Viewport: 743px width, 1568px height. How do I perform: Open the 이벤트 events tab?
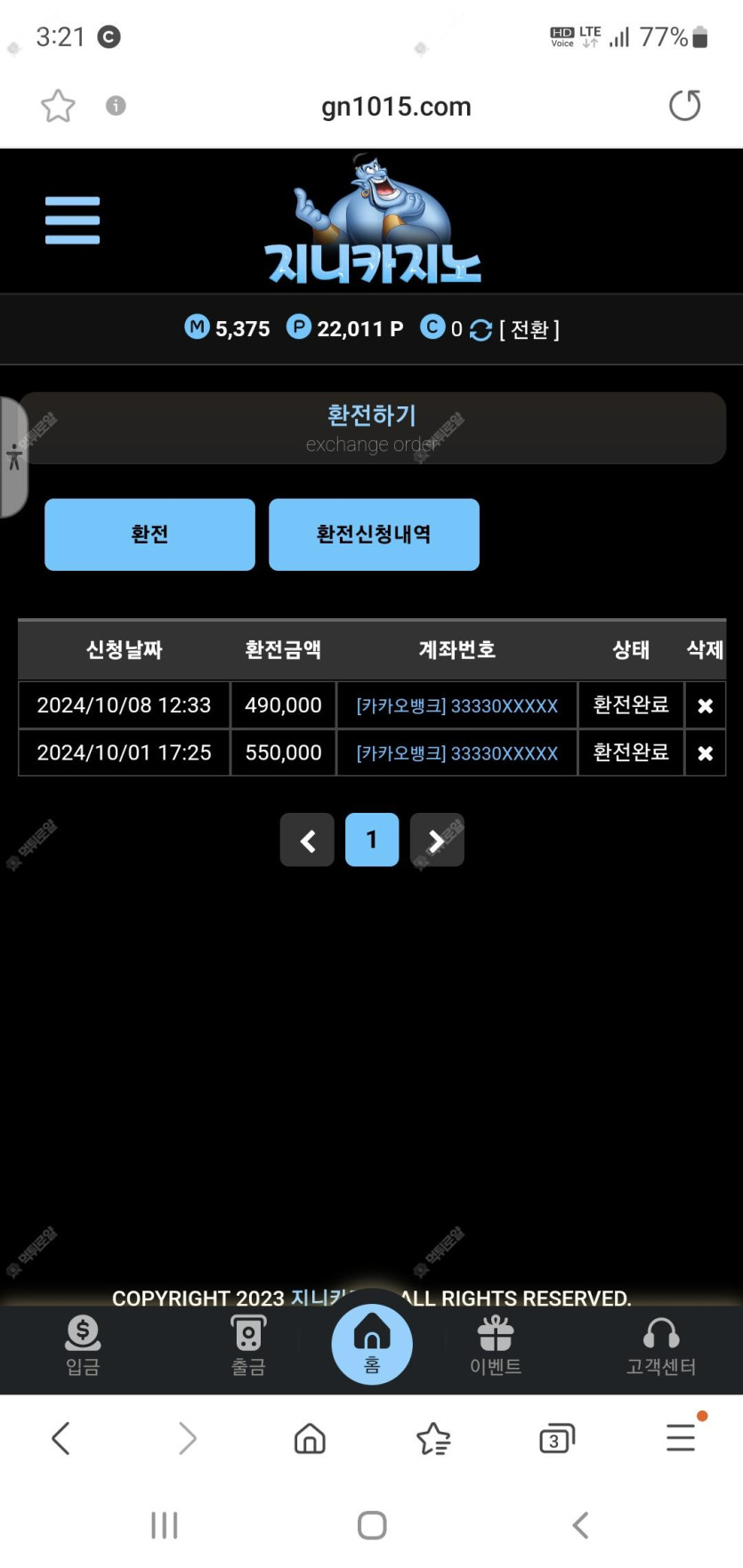tap(496, 1346)
